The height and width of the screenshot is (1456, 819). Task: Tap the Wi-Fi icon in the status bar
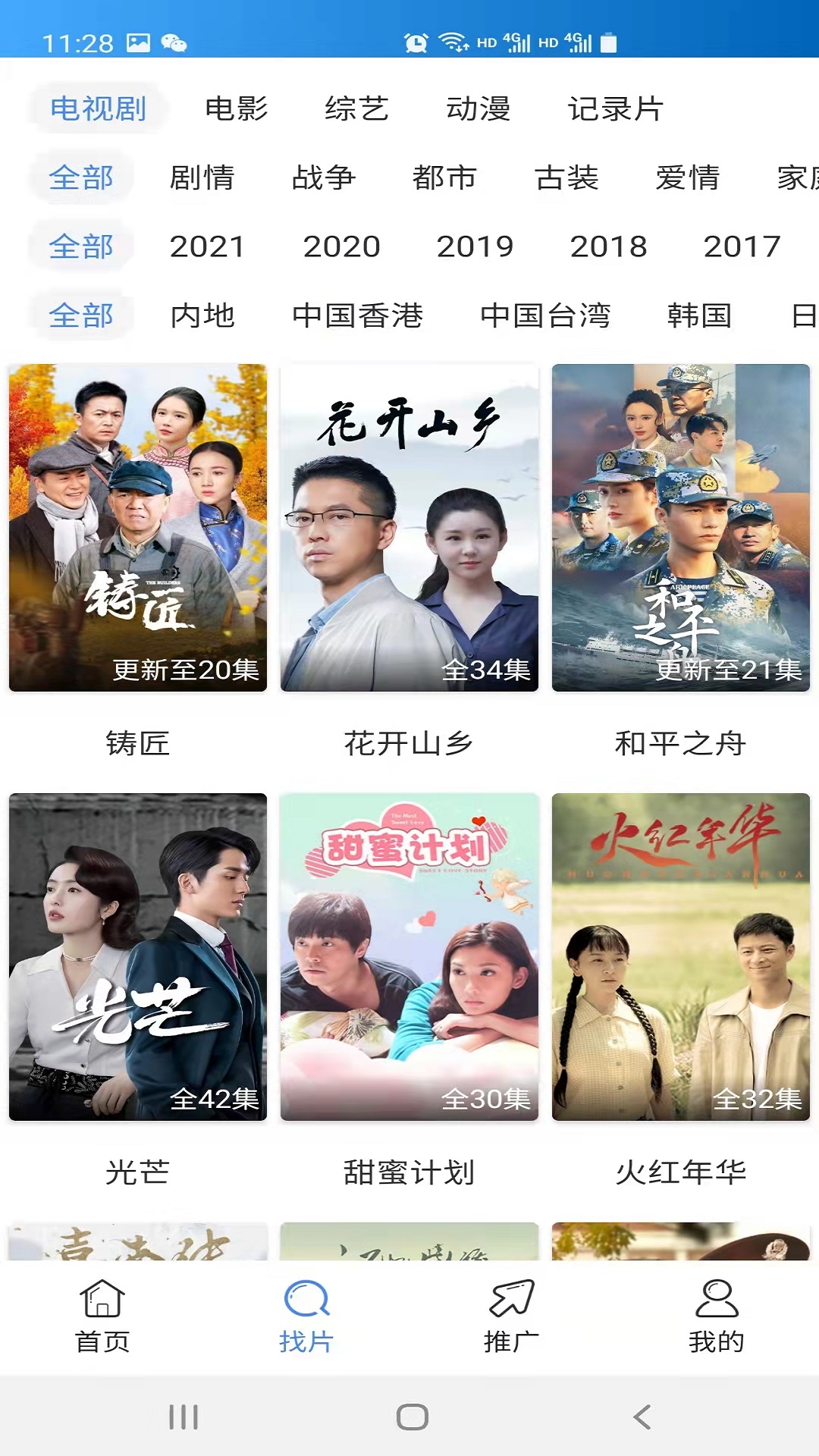pyautogui.click(x=453, y=43)
